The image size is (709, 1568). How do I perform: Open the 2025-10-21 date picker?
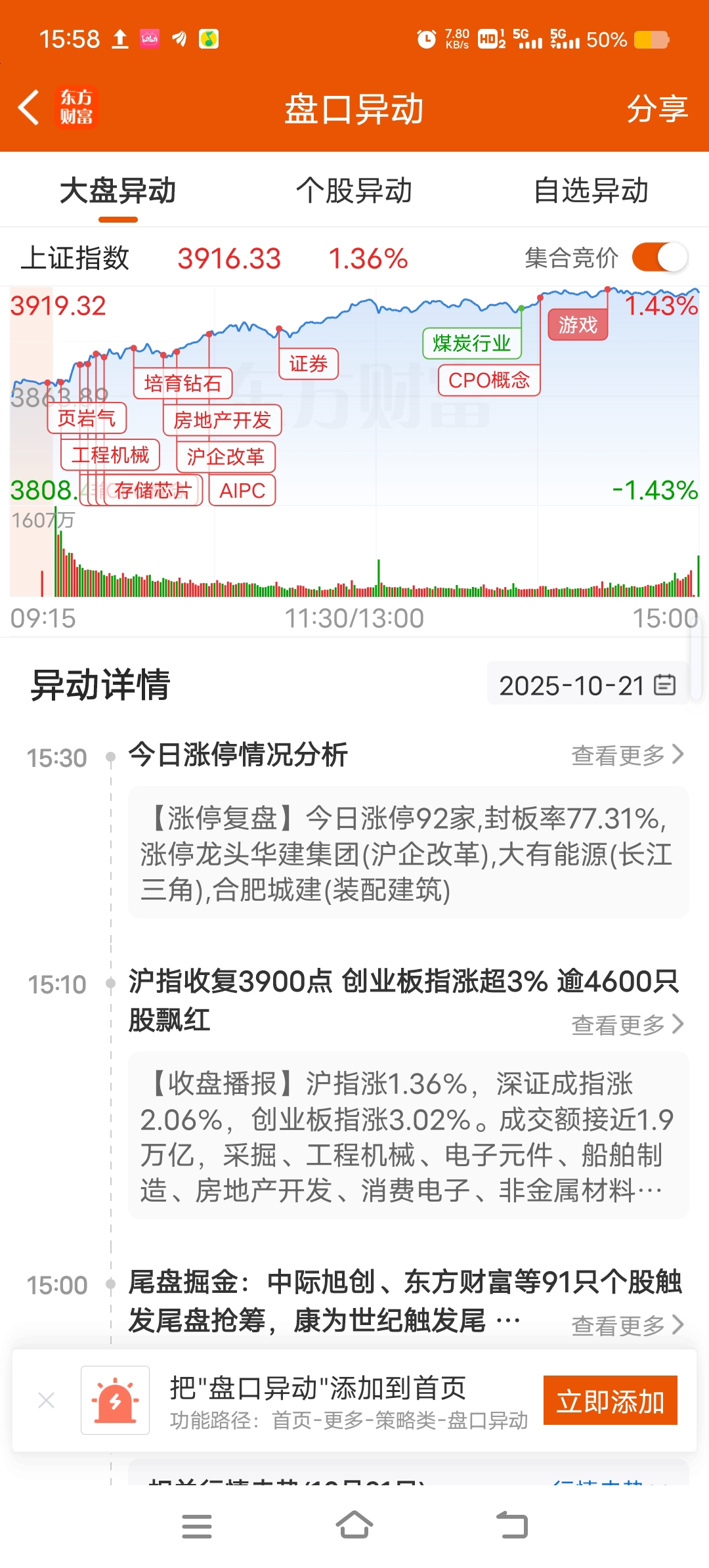pos(587,686)
